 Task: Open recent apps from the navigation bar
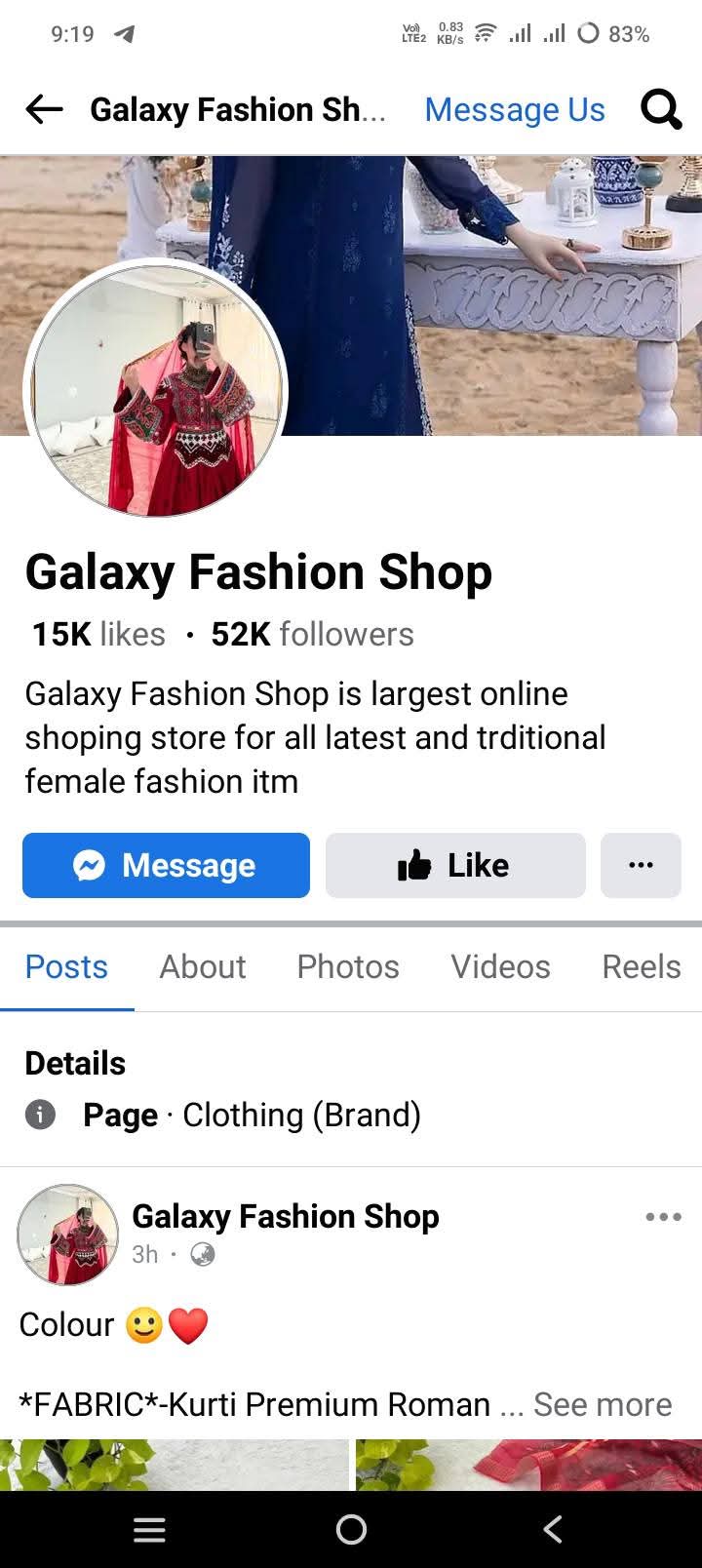coord(149,1529)
